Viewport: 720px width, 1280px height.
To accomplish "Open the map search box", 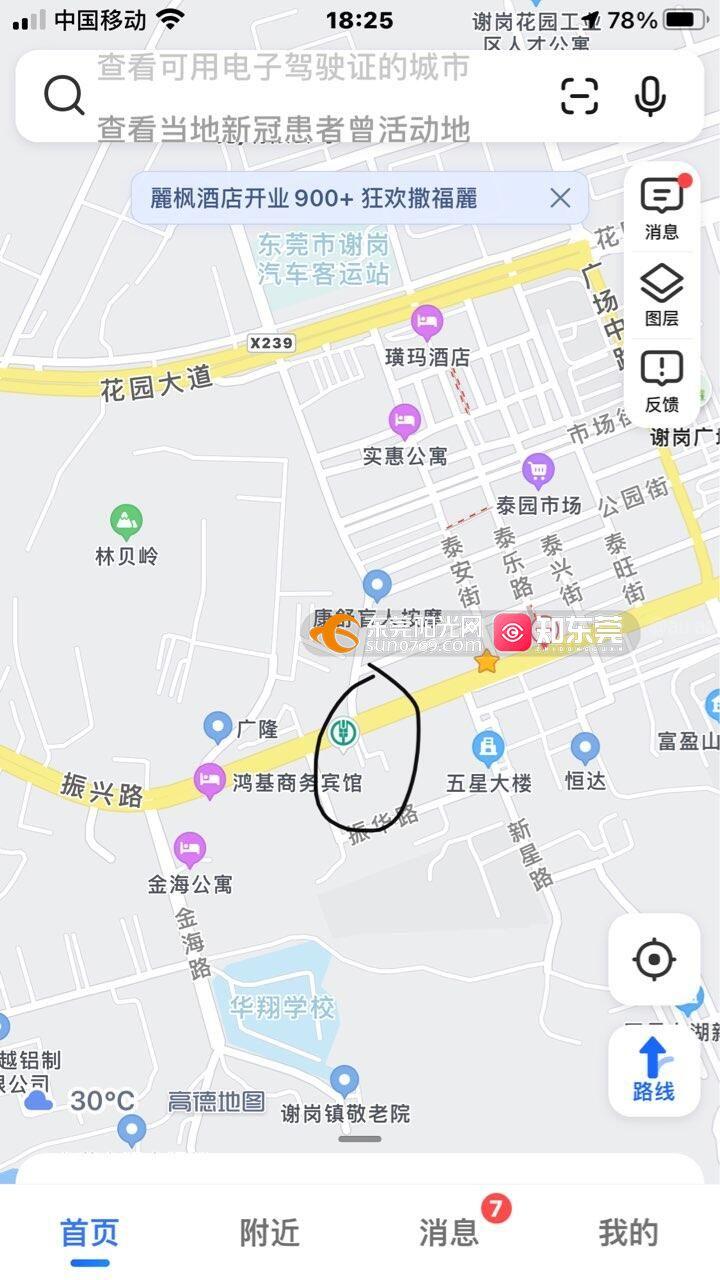I will (x=300, y=97).
